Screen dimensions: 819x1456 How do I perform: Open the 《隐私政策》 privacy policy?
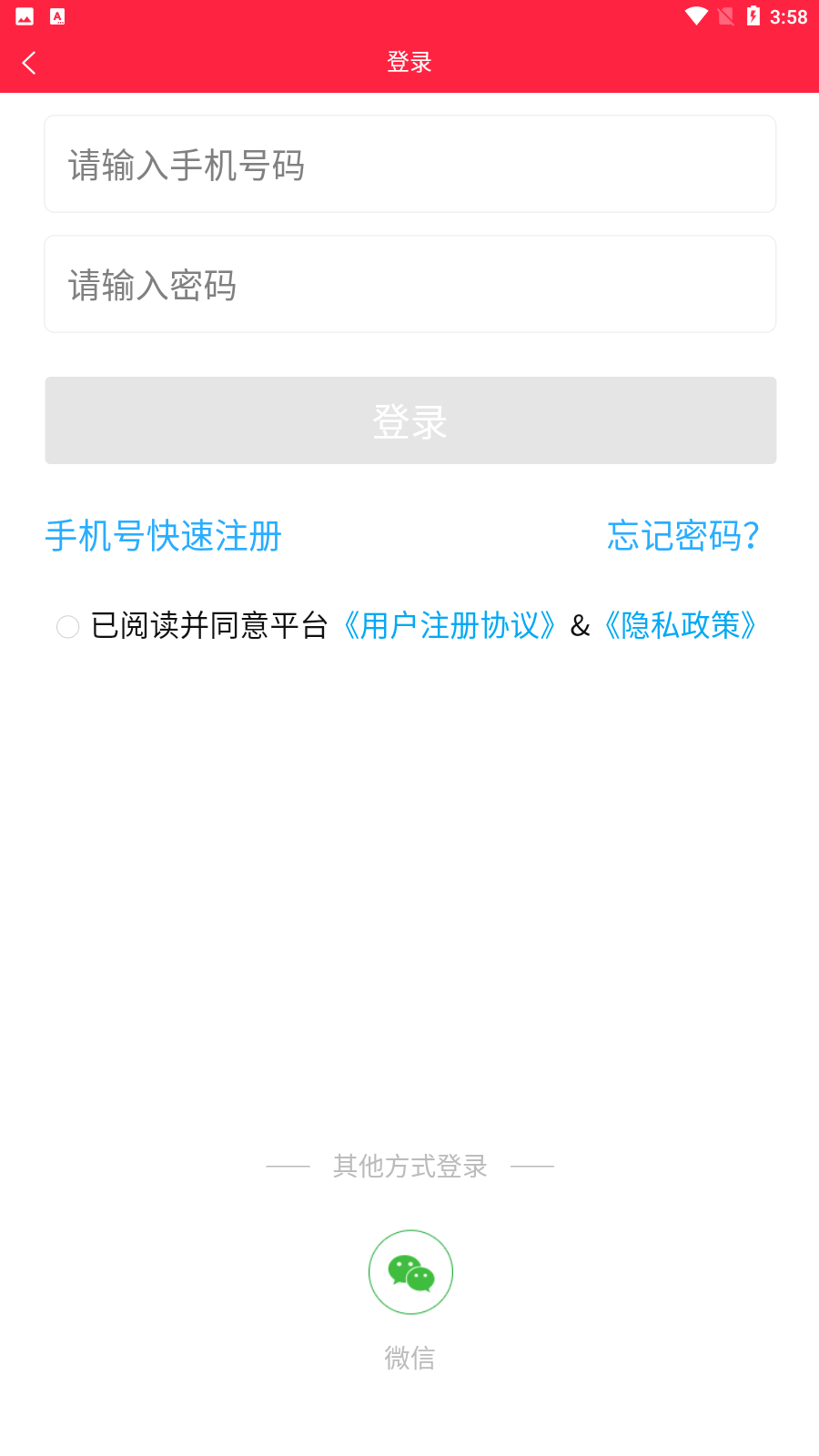680,625
